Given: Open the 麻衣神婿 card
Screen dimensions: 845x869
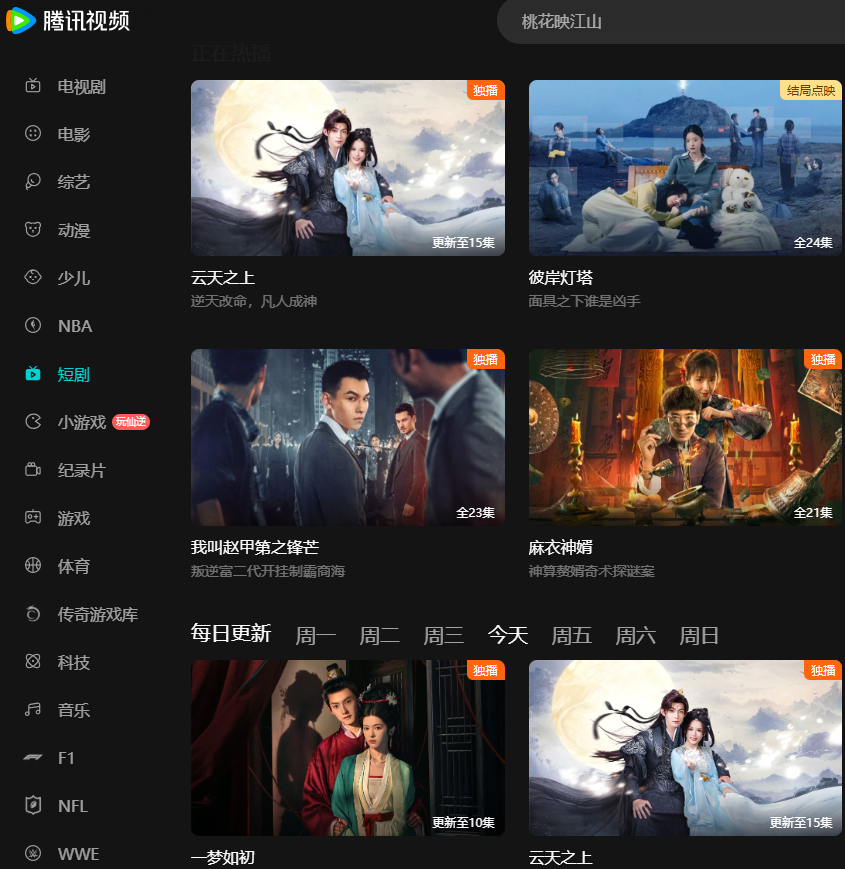Looking at the screenshot, I should (x=685, y=437).
